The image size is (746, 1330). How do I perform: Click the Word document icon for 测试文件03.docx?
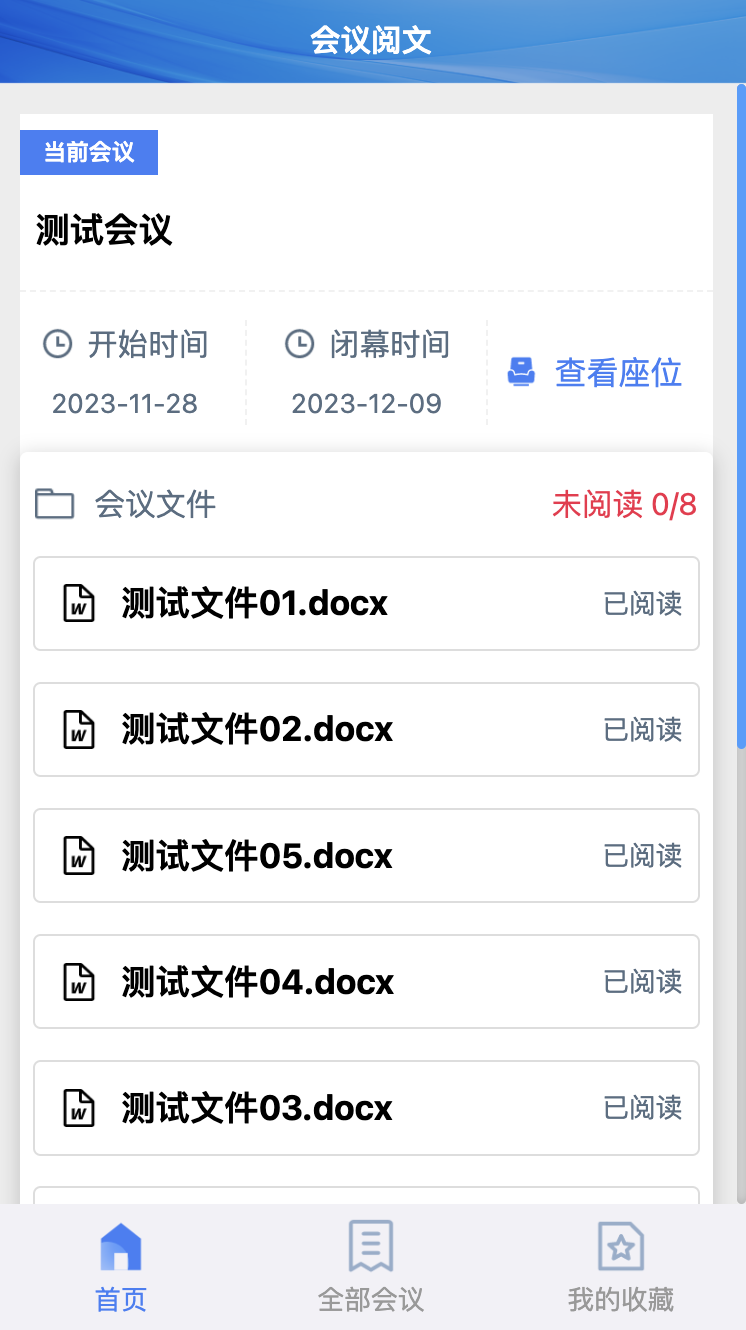pos(79,1108)
